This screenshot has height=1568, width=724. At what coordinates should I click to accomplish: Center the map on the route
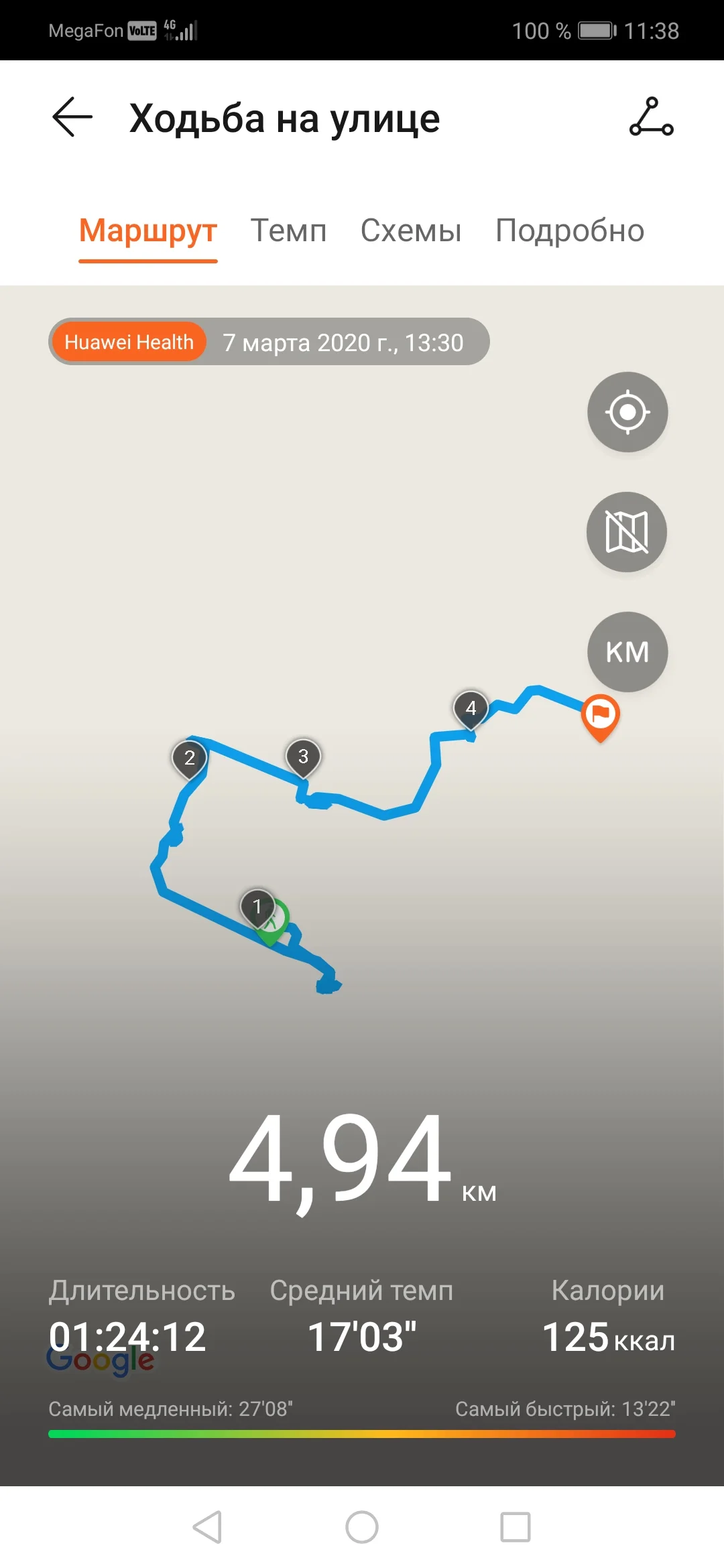[627, 412]
